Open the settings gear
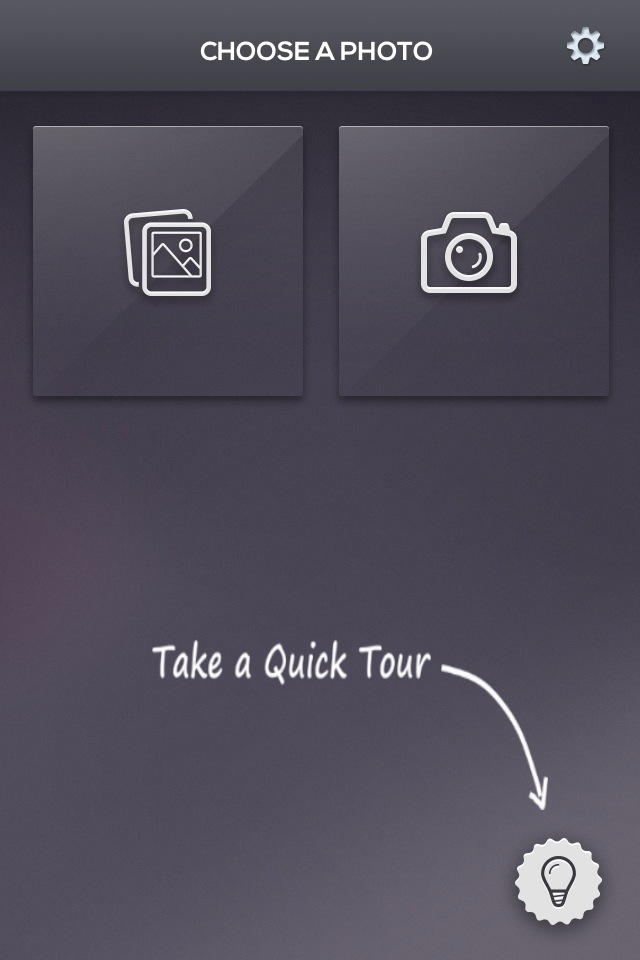Image resolution: width=640 pixels, height=960 pixels. tap(585, 46)
